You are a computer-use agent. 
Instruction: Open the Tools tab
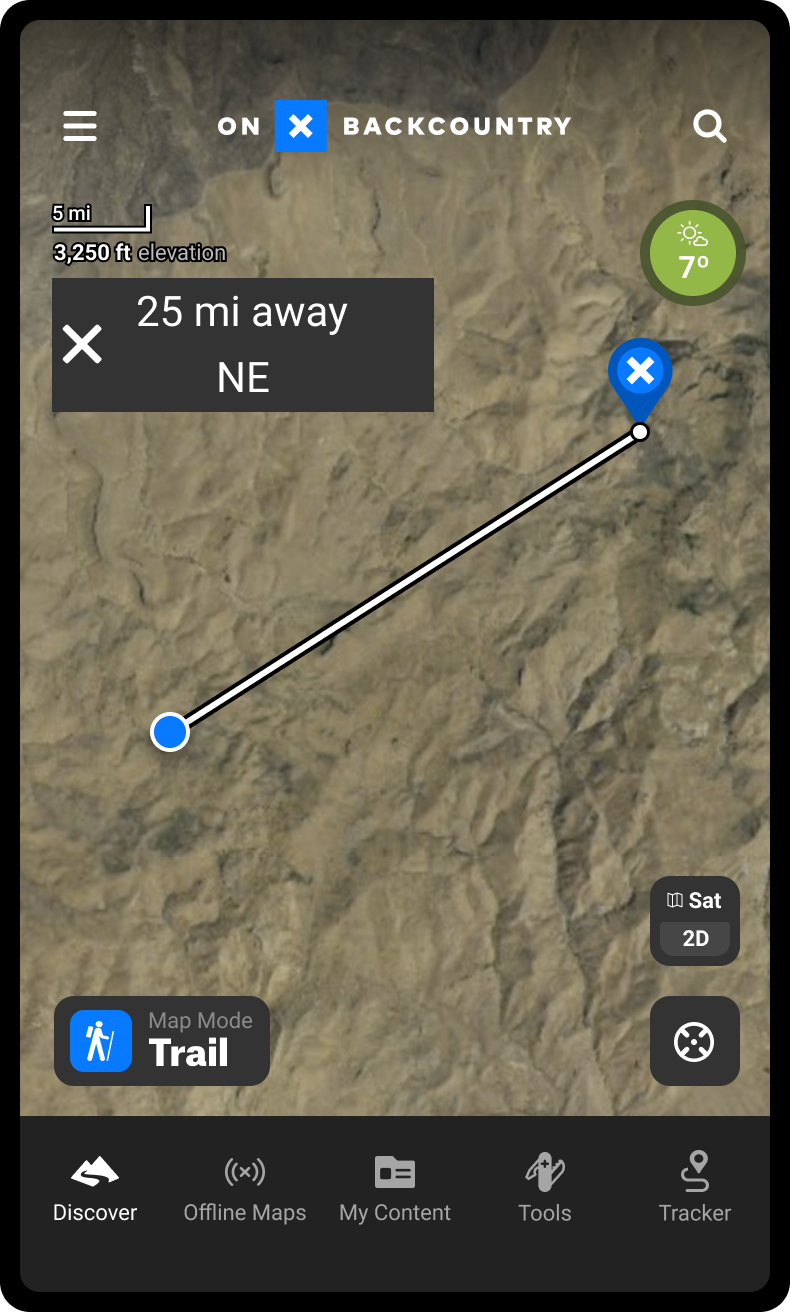545,1189
